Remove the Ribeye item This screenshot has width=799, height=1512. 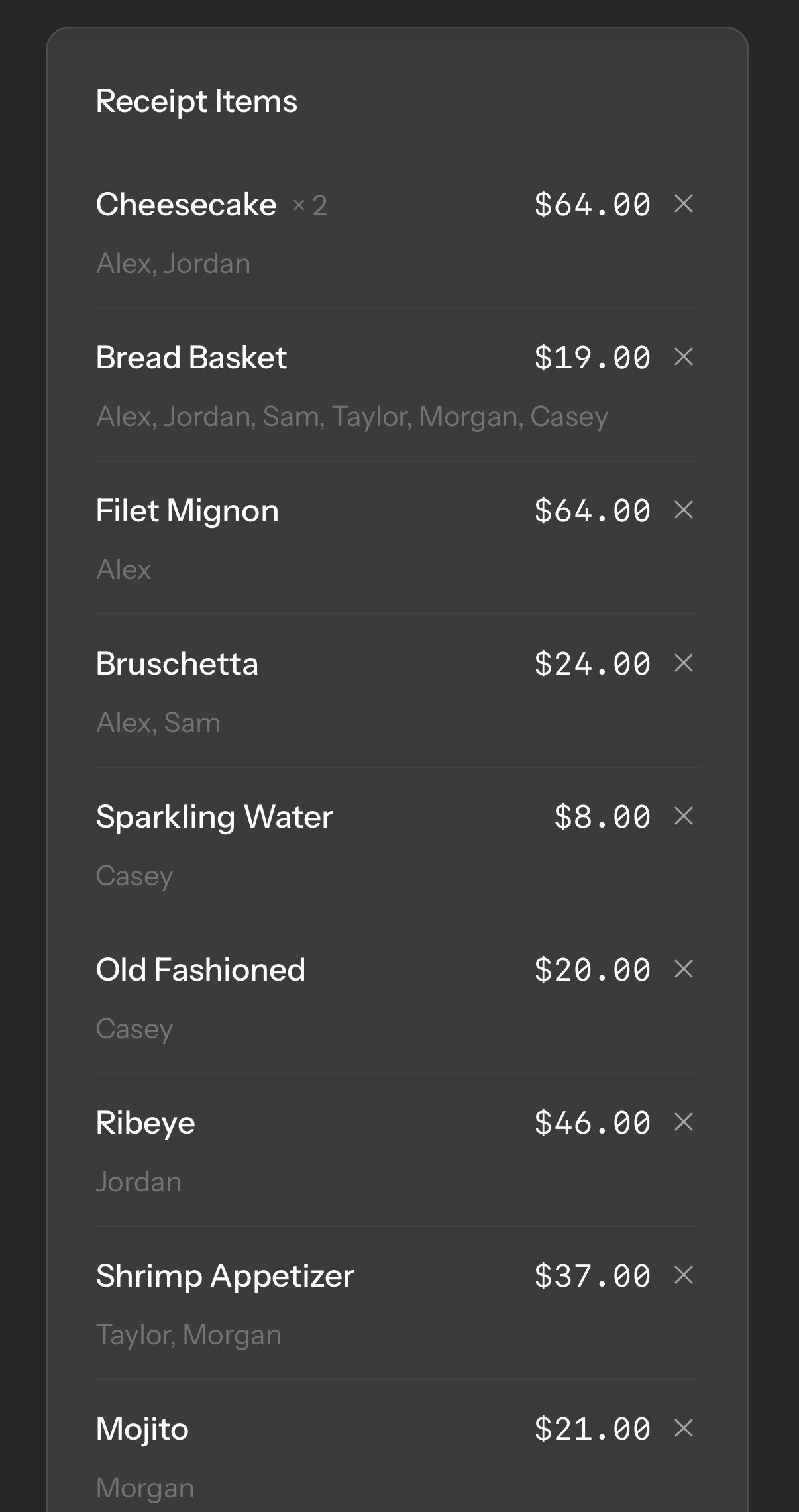[683, 1122]
